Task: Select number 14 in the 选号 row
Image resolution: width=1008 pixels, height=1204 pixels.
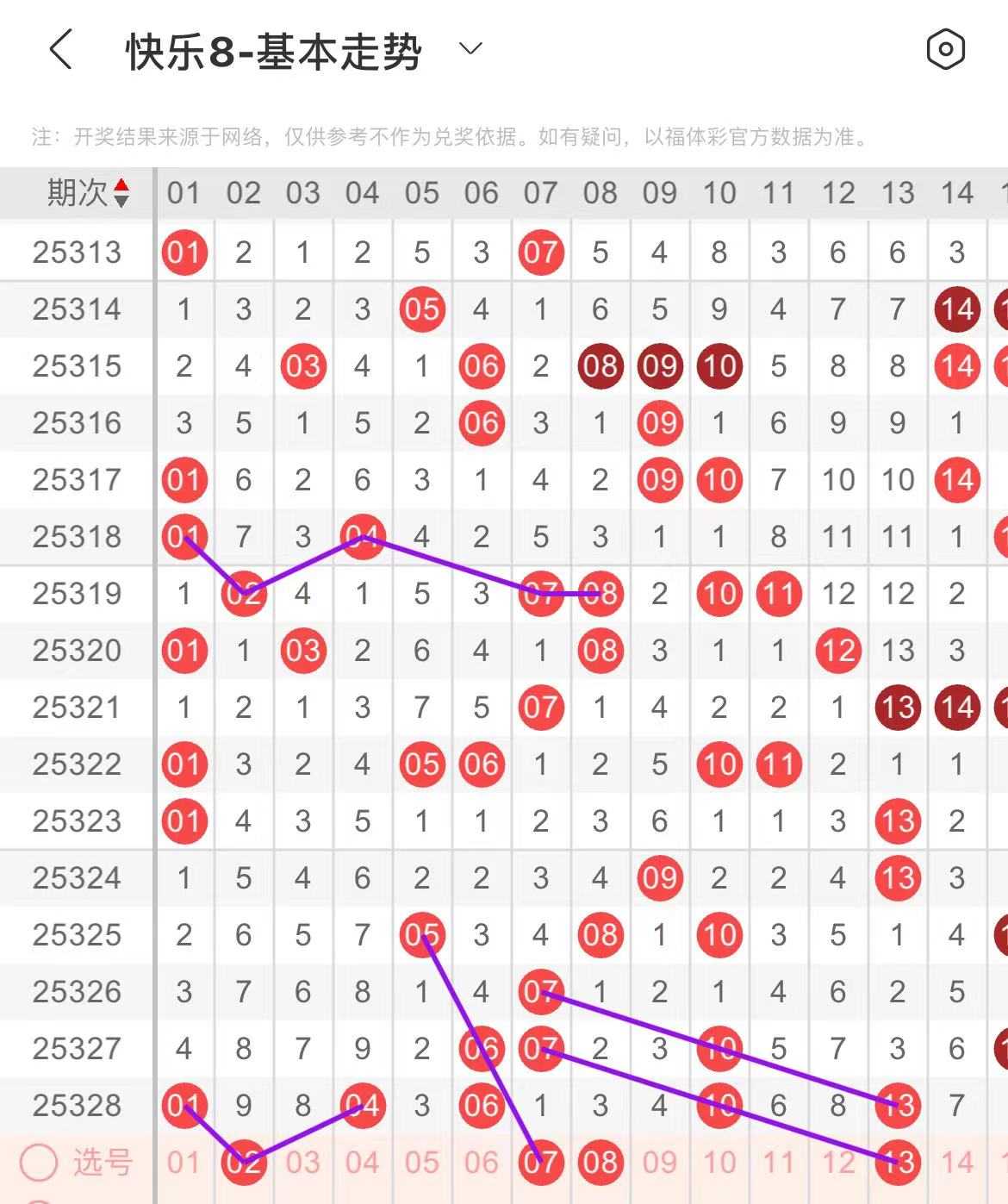Action: (957, 1163)
